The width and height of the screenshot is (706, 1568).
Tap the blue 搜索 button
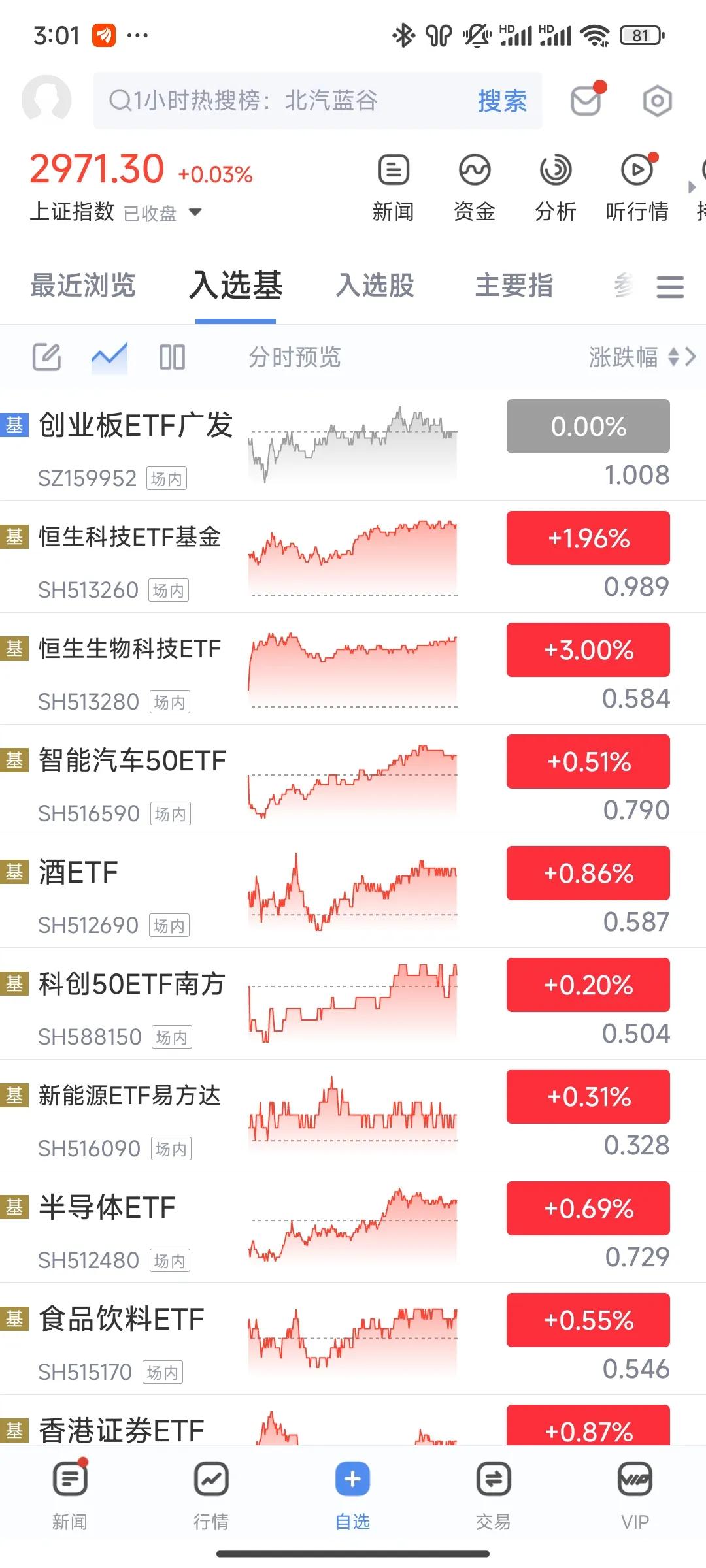click(502, 101)
